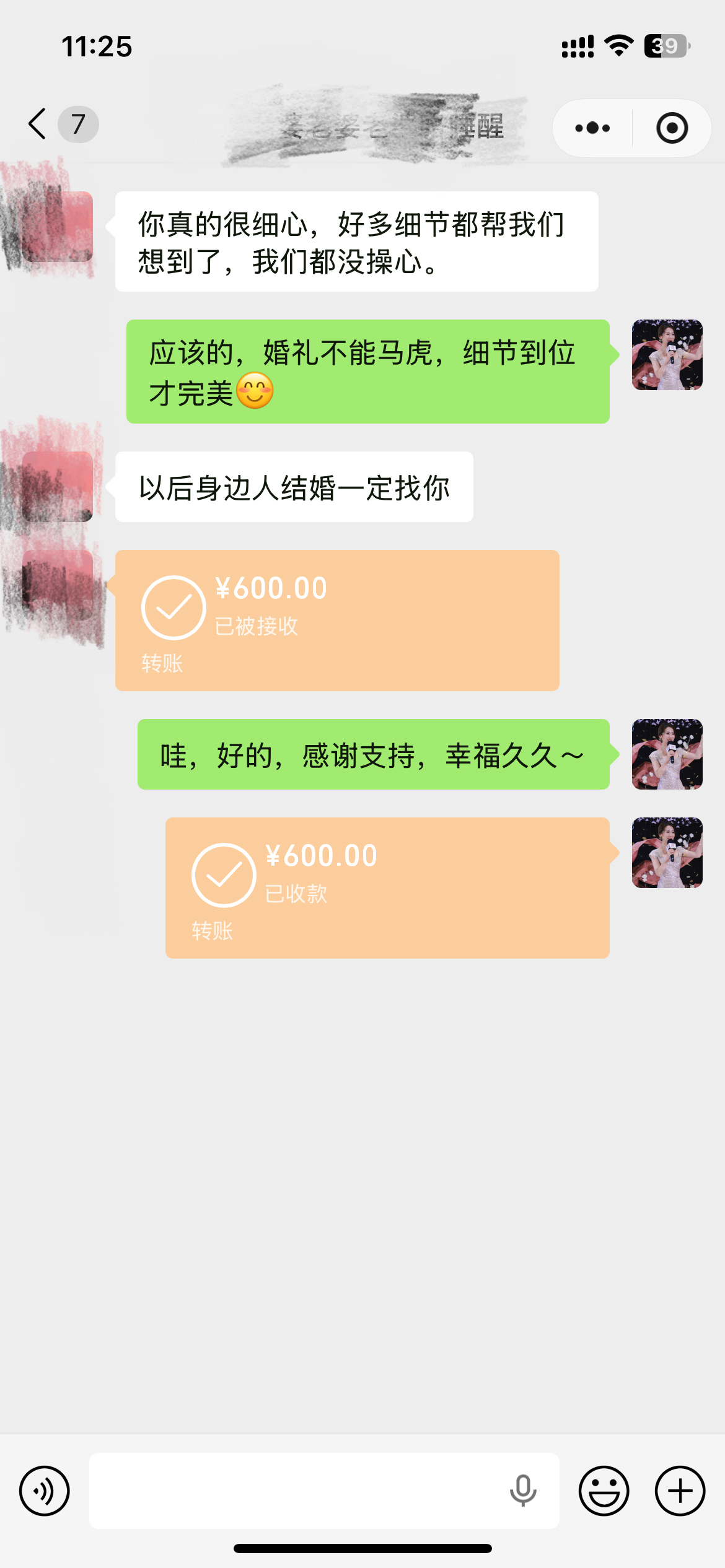Tap the microphone dictation icon

(x=523, y=1491)
